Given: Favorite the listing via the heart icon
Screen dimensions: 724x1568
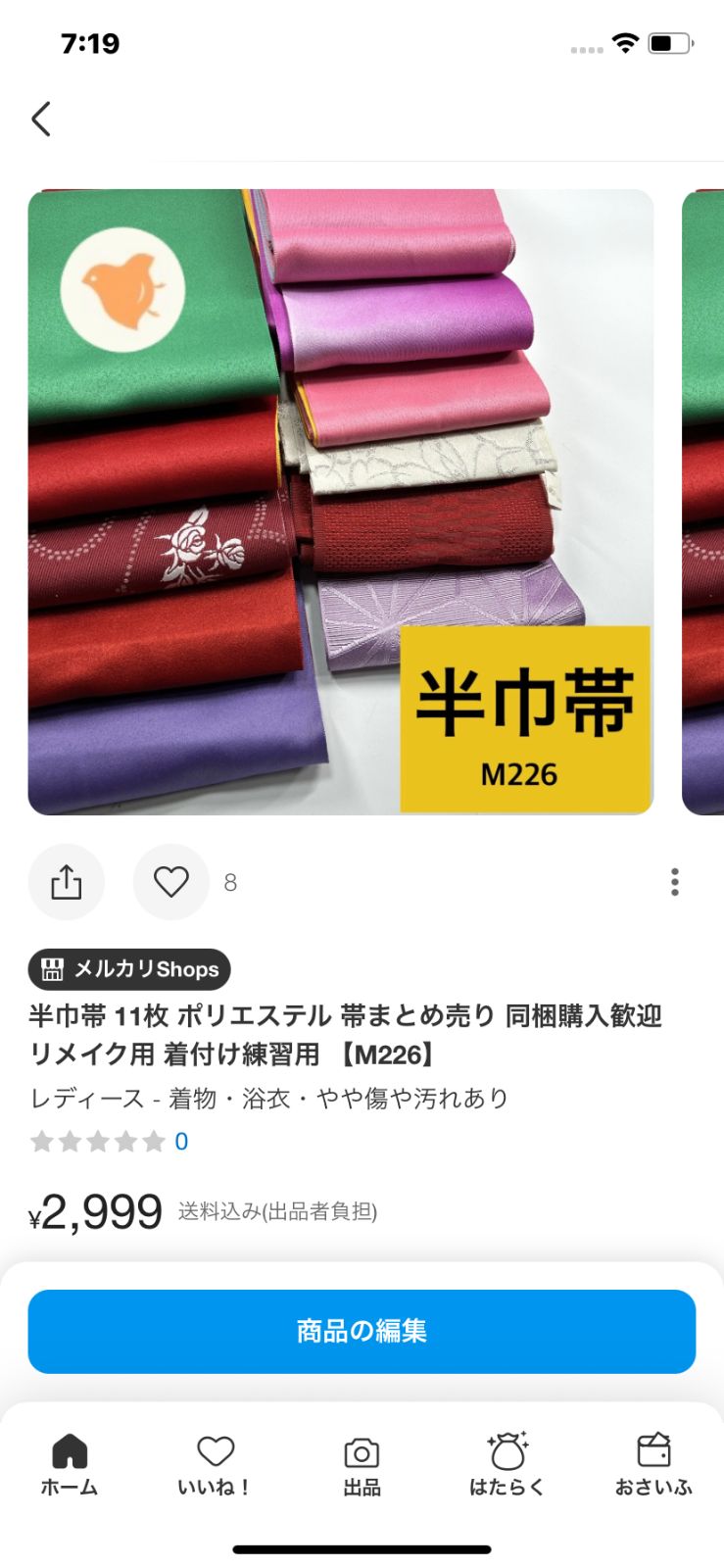Looking at the screenshot, I should tap(170, 881).
